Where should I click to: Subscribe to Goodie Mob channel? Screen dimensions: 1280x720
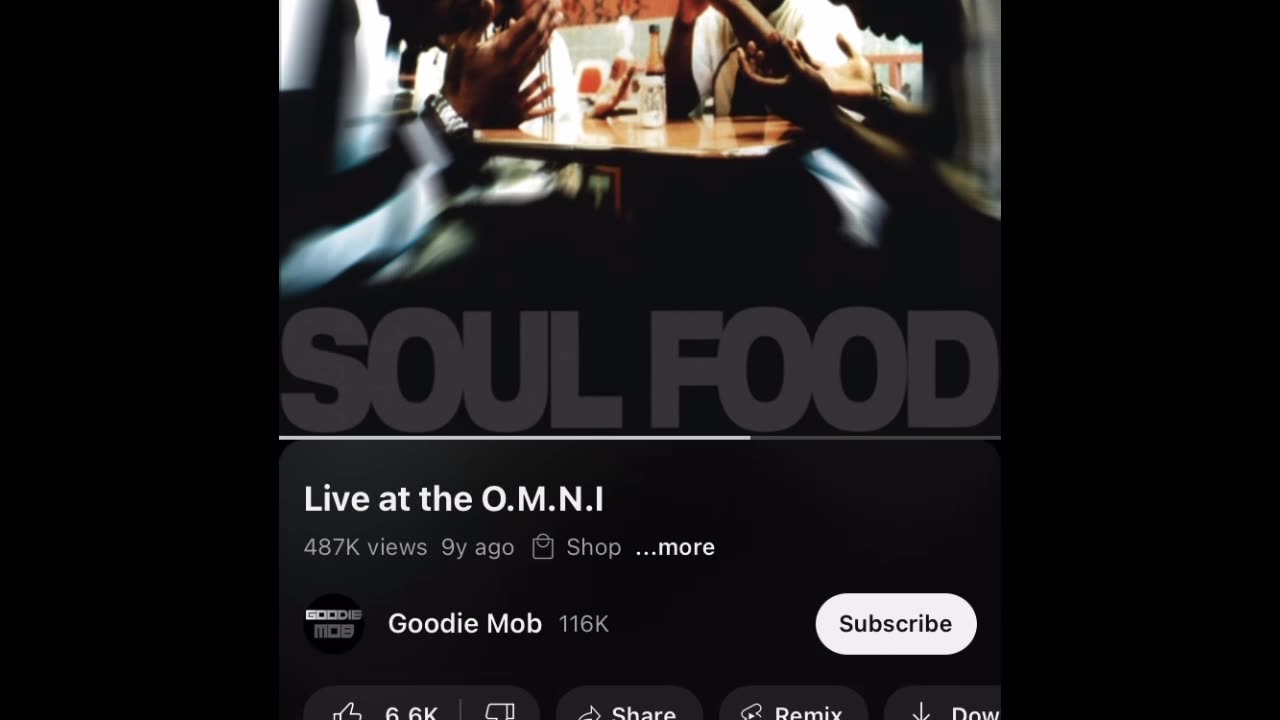click(x=895, y=624)
